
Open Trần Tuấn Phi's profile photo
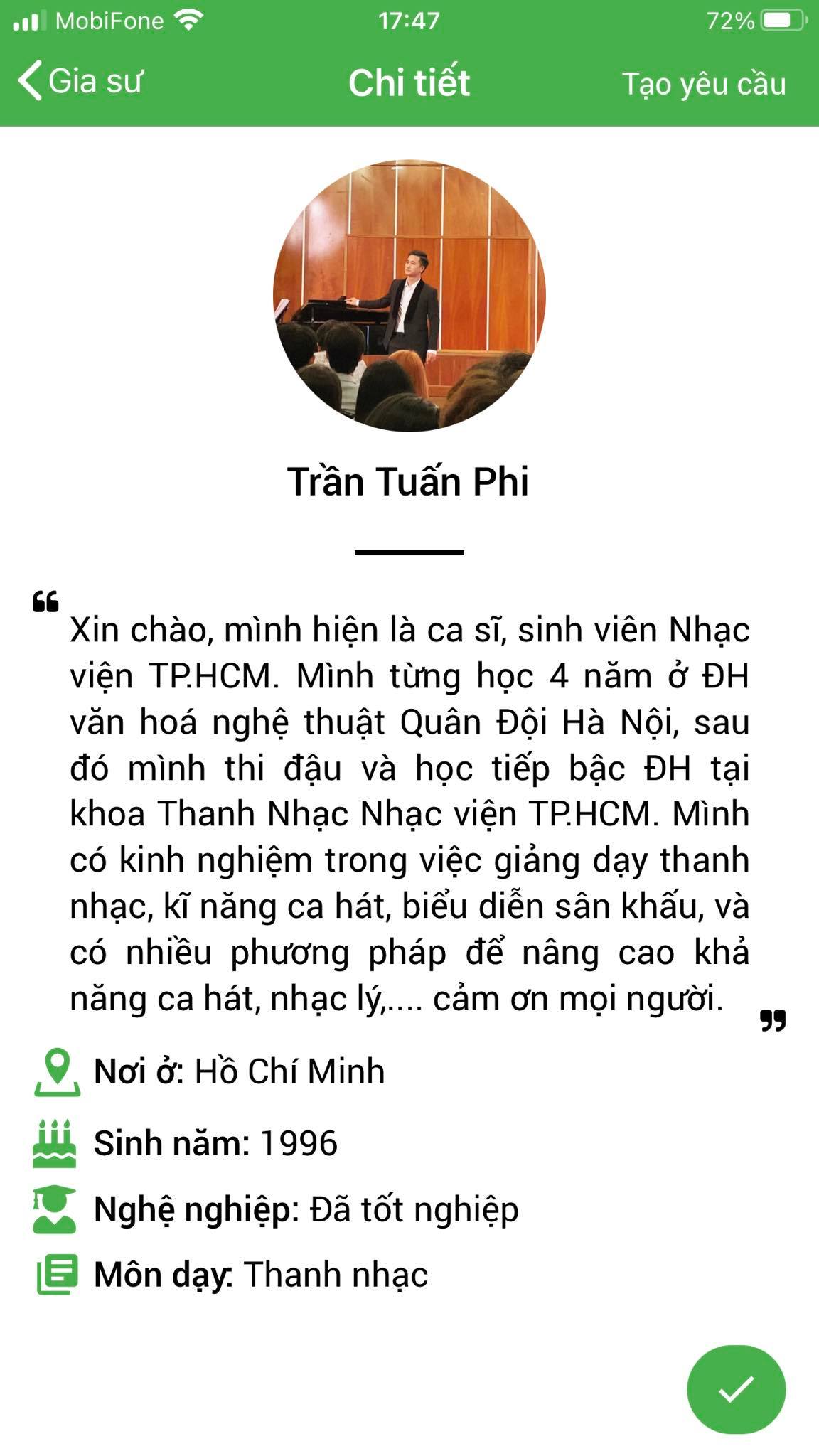pyautogui.click(x=409, y=296)
